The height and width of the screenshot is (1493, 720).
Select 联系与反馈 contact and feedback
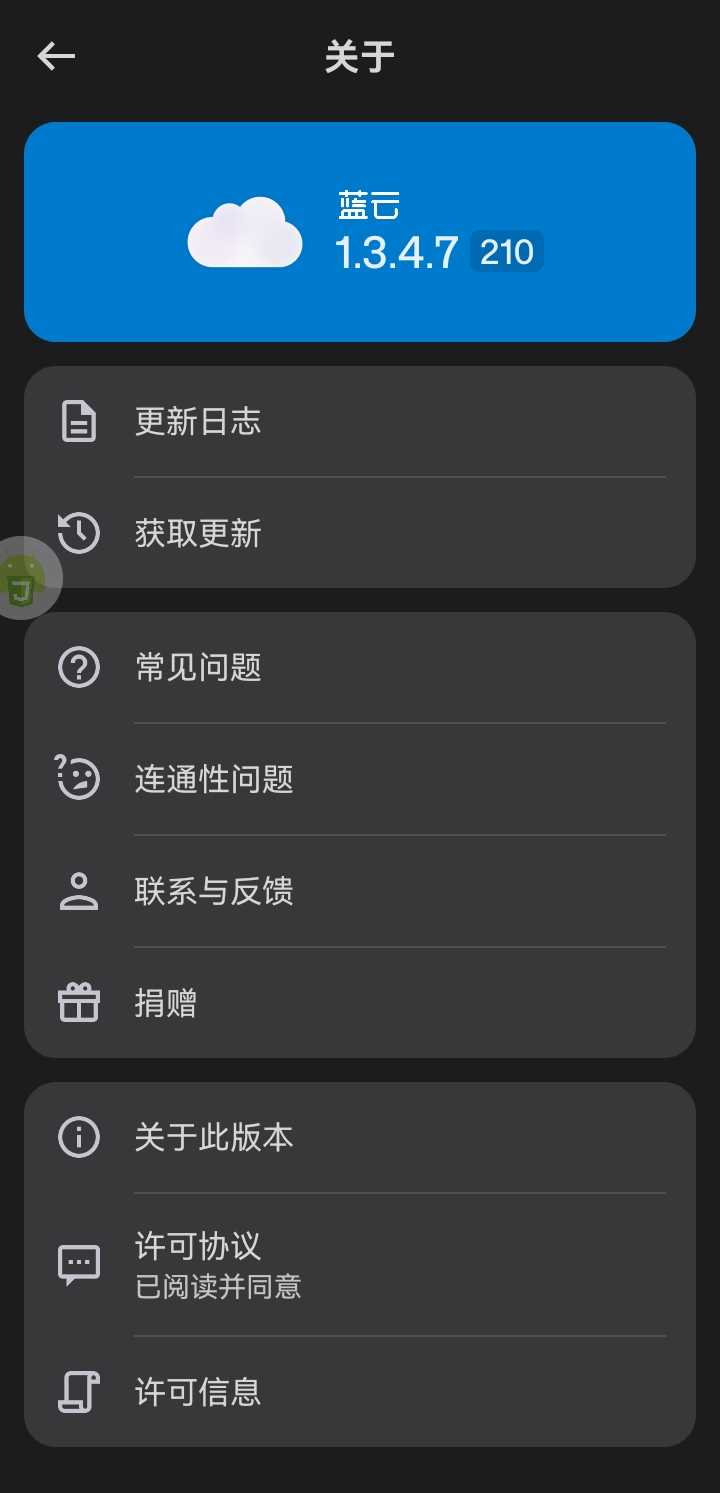tap(360, 891)
